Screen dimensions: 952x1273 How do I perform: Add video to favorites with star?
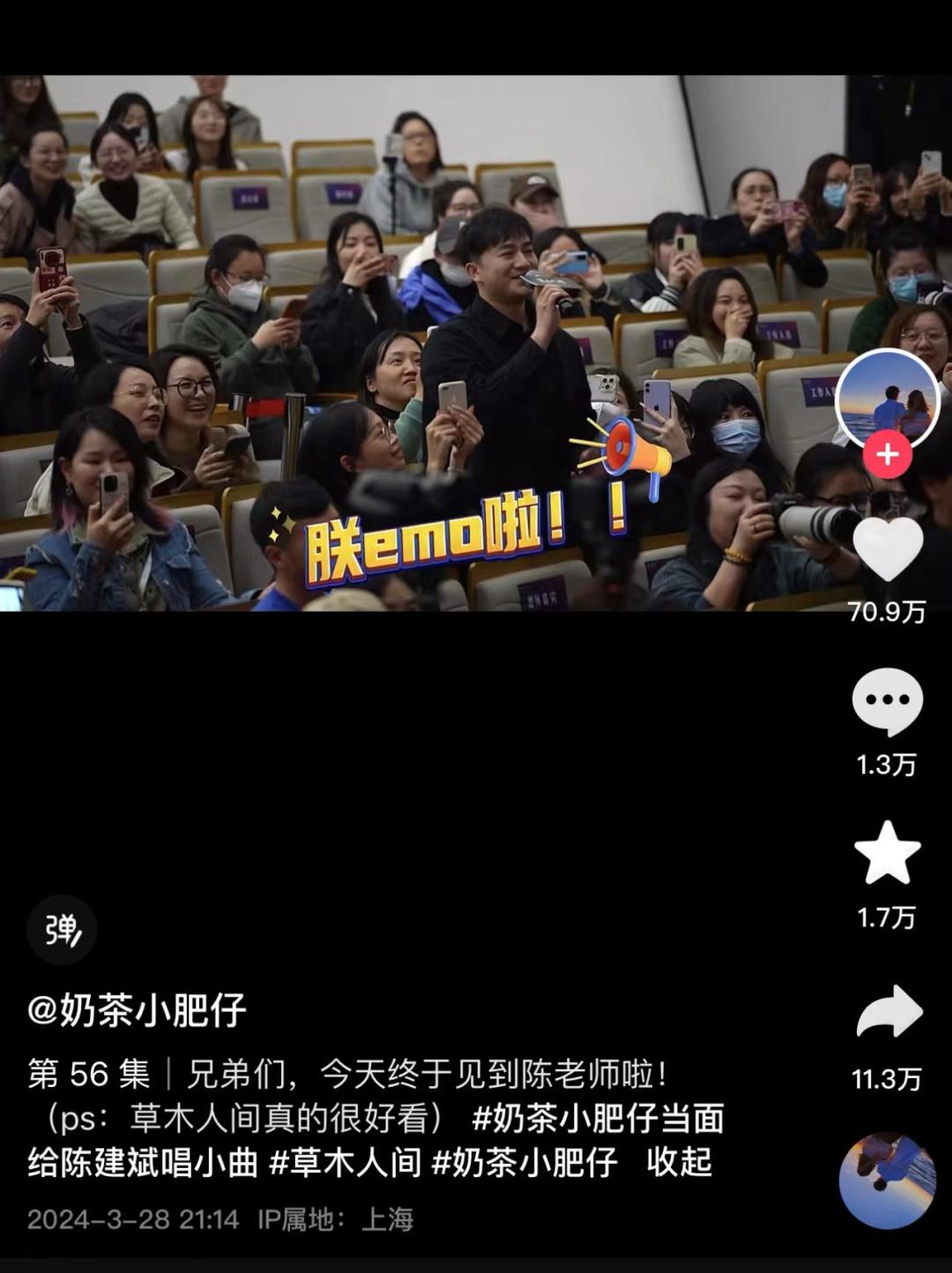click(887, 853)
